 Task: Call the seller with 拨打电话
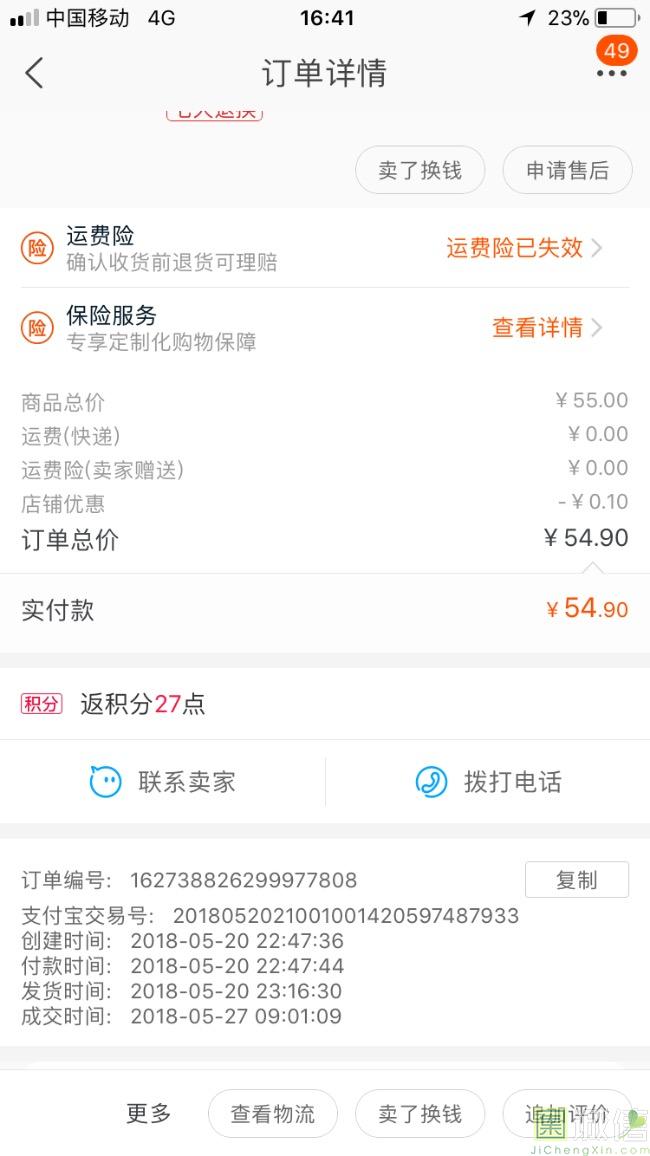488,782
